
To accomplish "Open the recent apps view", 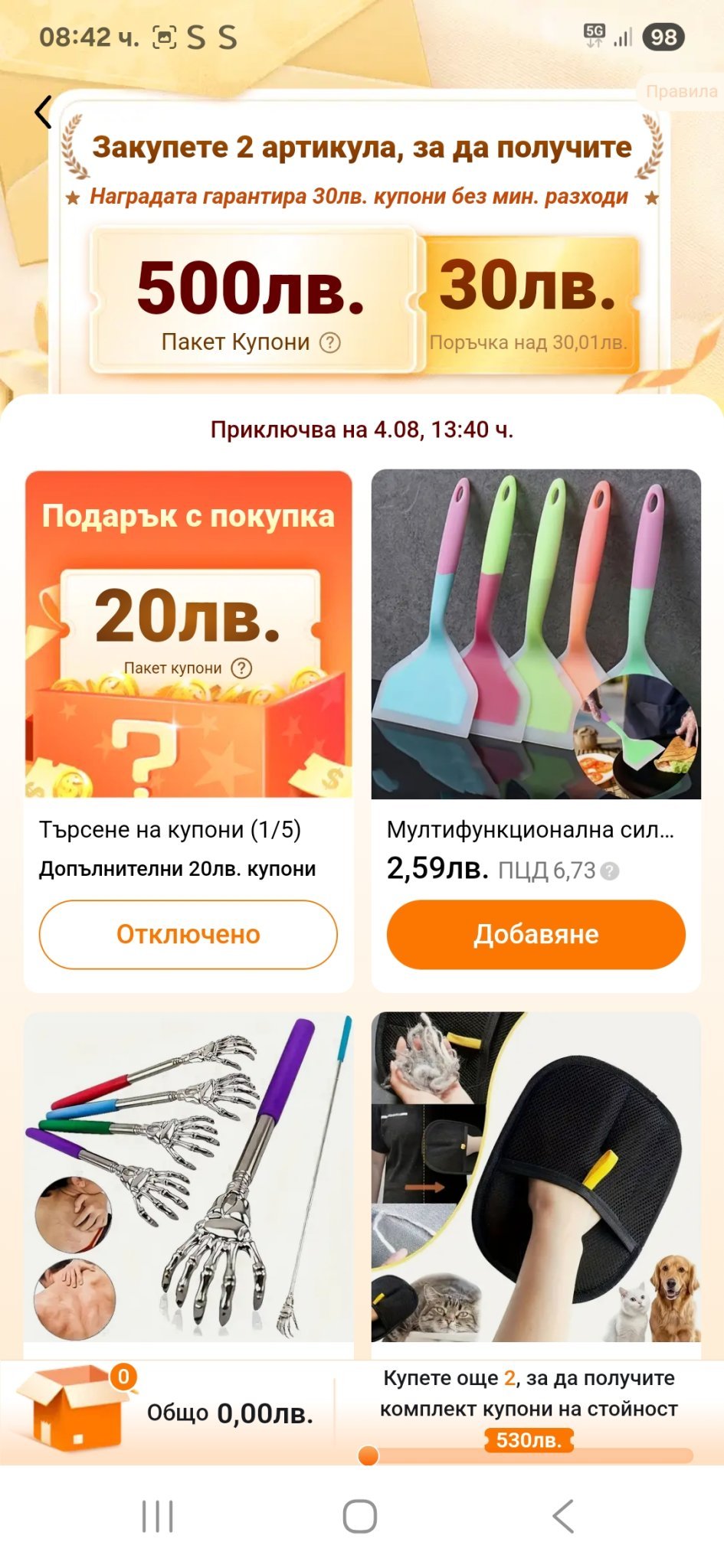I will coord(158,1516).
